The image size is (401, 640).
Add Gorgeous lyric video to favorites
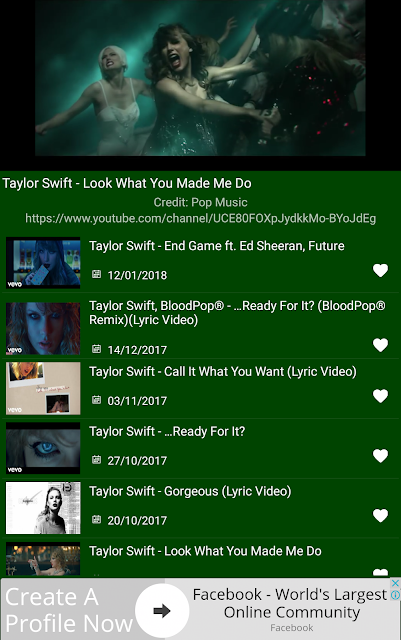(381, 516)
